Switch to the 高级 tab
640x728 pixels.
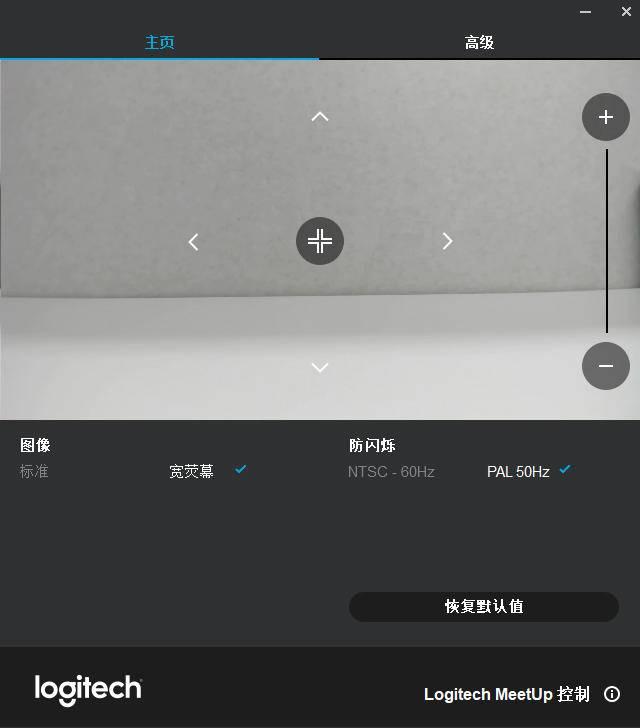(479, 43)
